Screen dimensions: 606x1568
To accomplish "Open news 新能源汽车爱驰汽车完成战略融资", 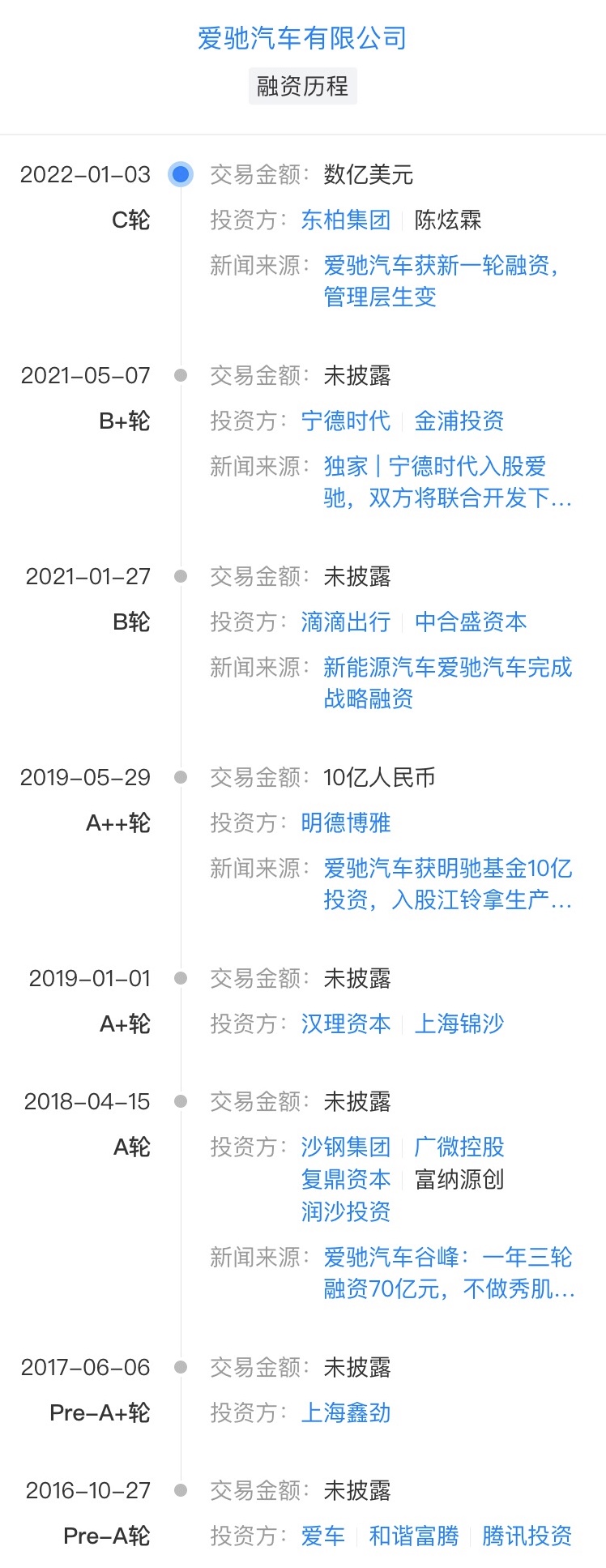I will tap(447, 667).
